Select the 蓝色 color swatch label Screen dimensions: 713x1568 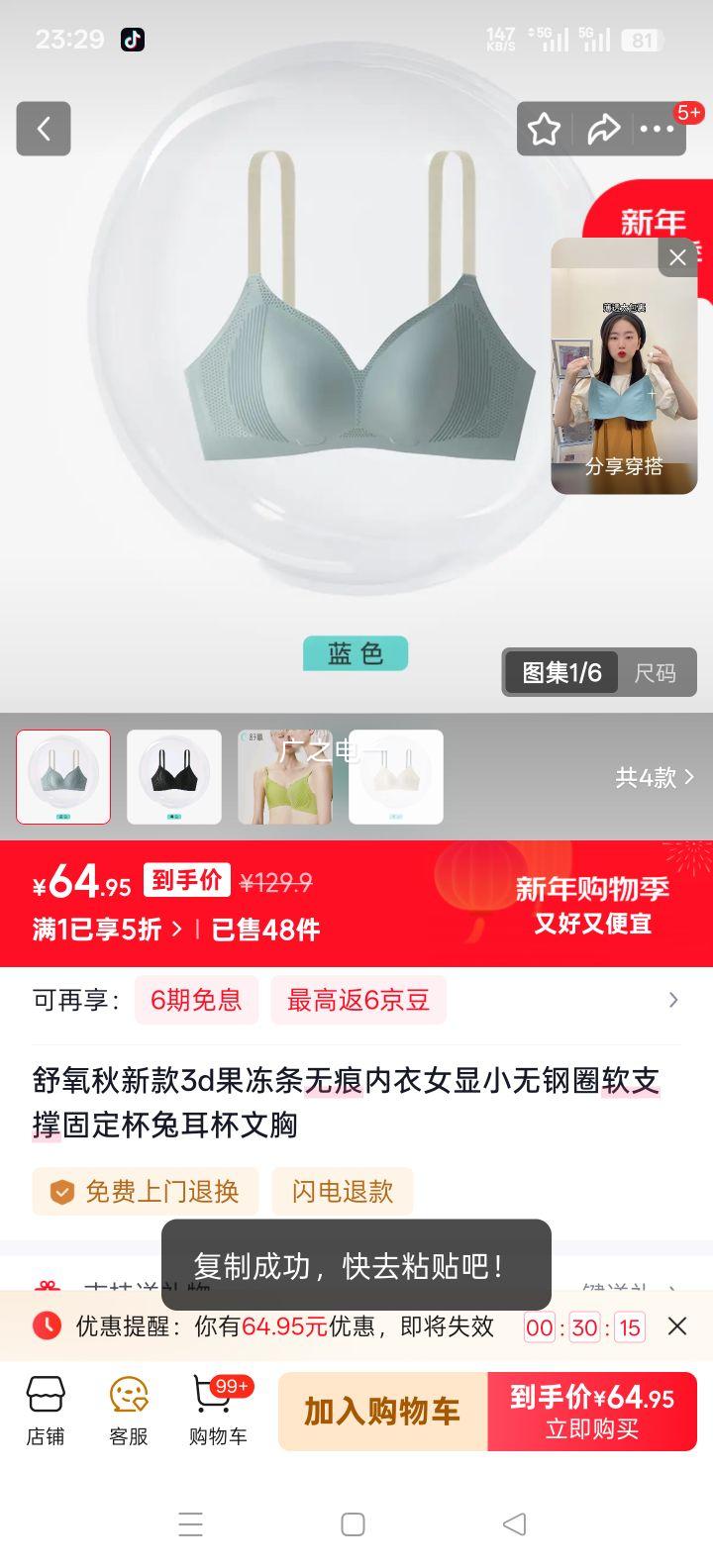pos(356,652)
